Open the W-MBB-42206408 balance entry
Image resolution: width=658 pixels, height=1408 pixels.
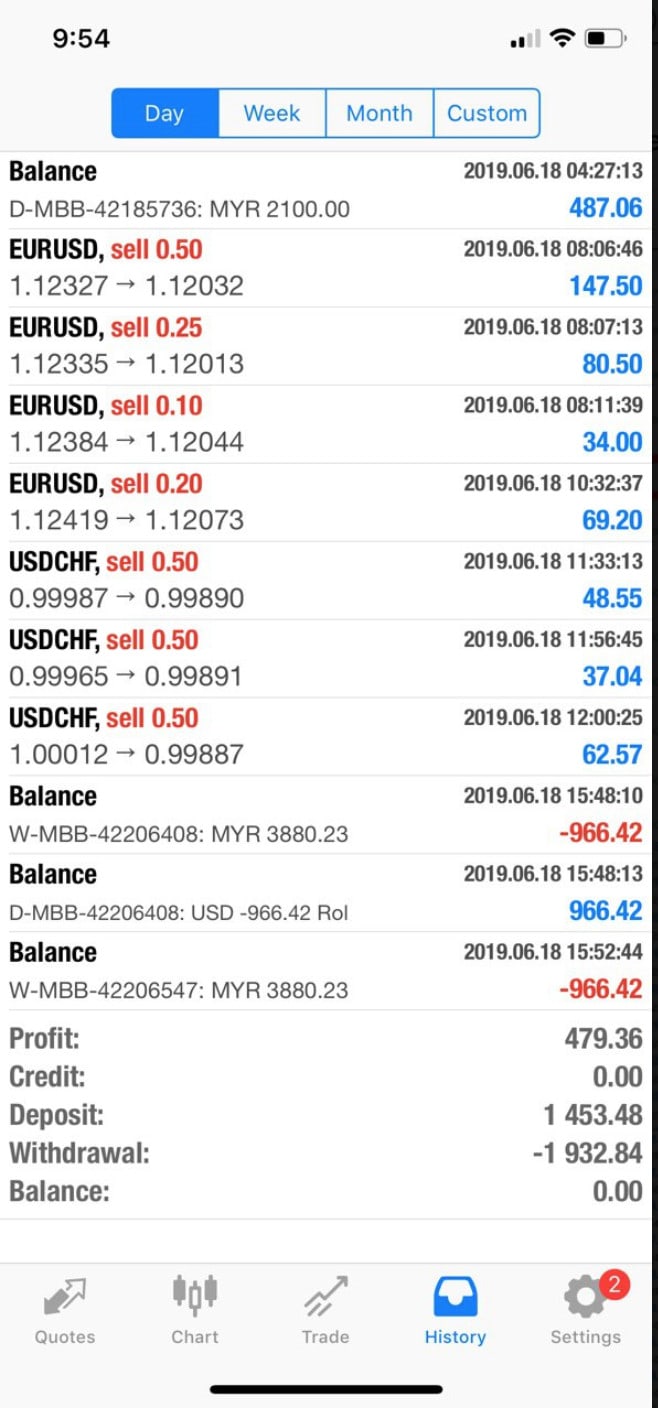coord(329,814)
